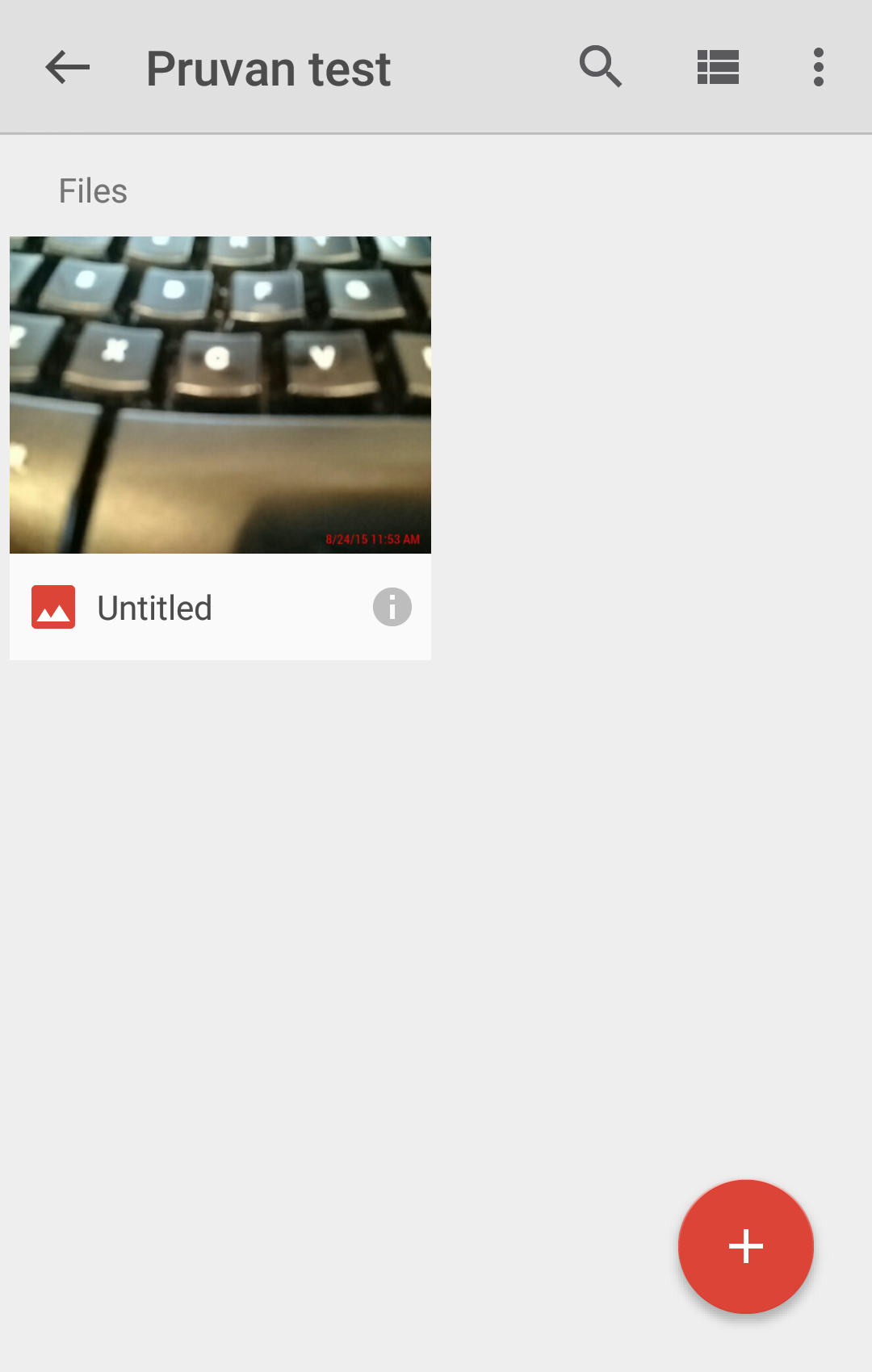This screenshot has height=1372, width=872.
Task: Open the overflow menu
Action: tap(818, 67)
